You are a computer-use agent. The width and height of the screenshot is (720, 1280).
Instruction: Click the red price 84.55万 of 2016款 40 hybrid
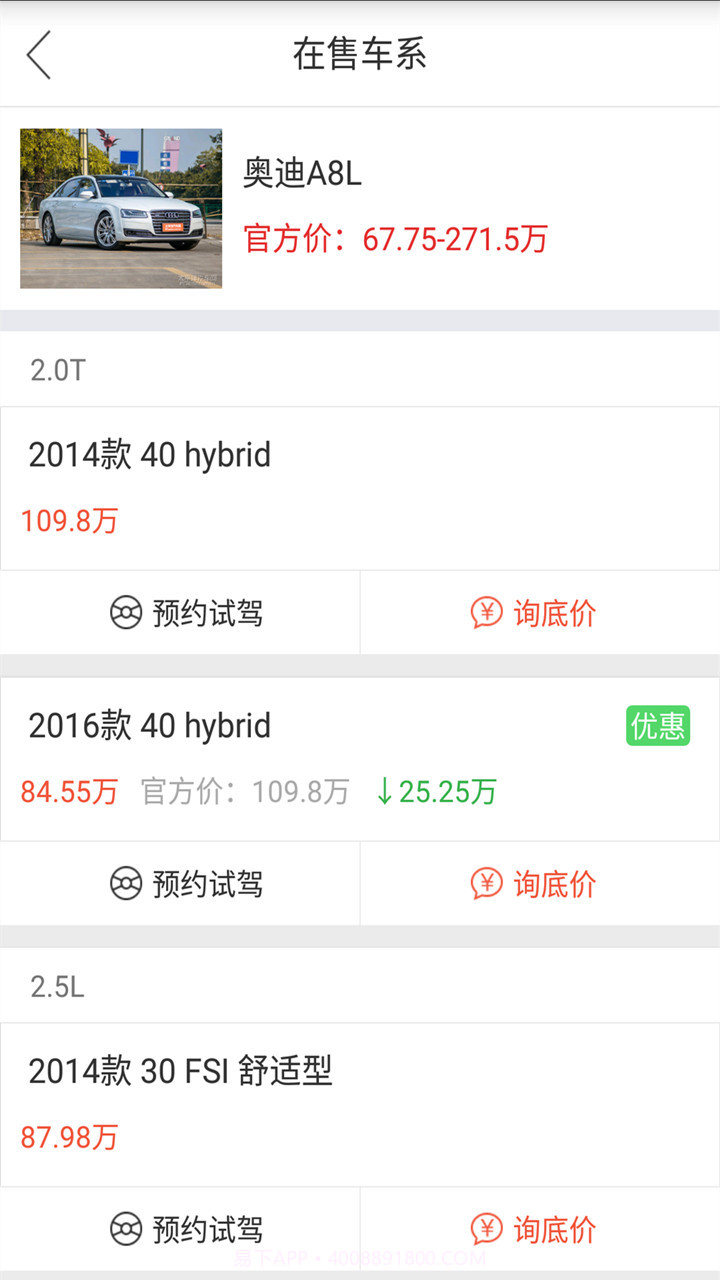click(x=69, y=791)
